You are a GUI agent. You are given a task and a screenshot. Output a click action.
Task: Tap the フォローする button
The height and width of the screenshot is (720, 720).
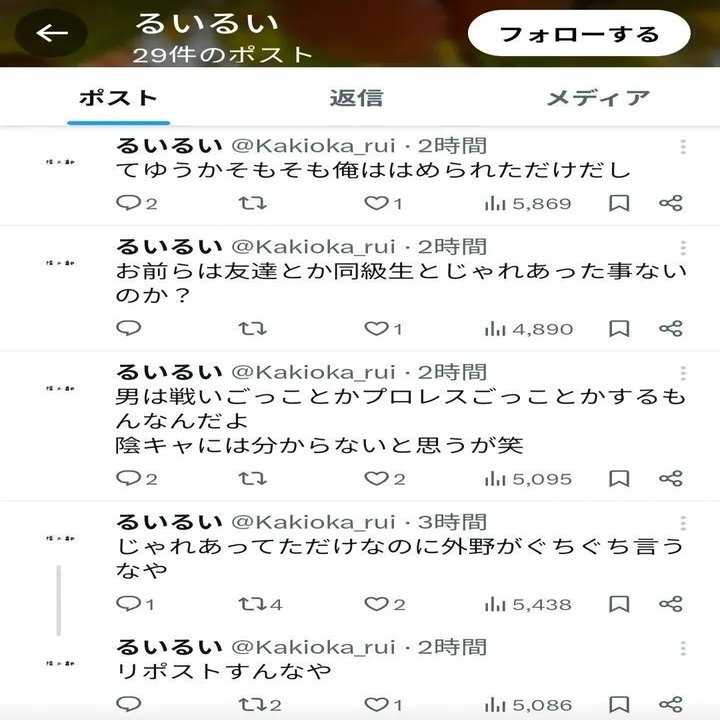579,34
